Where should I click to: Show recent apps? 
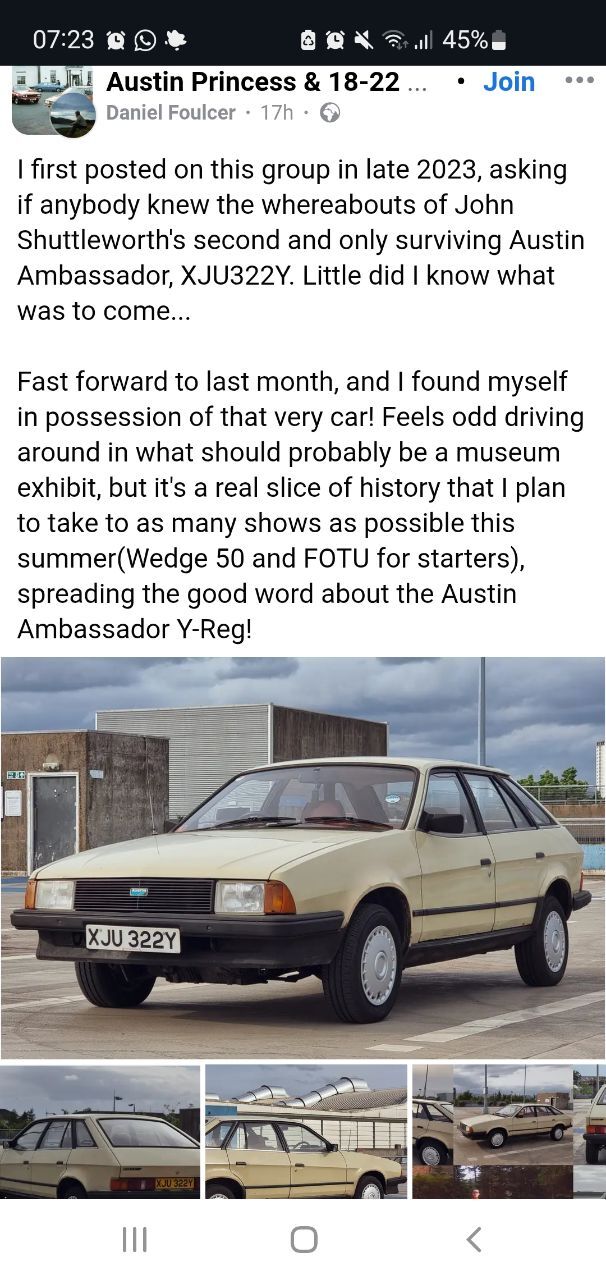pyautogui.click(x=134, y=1240)
